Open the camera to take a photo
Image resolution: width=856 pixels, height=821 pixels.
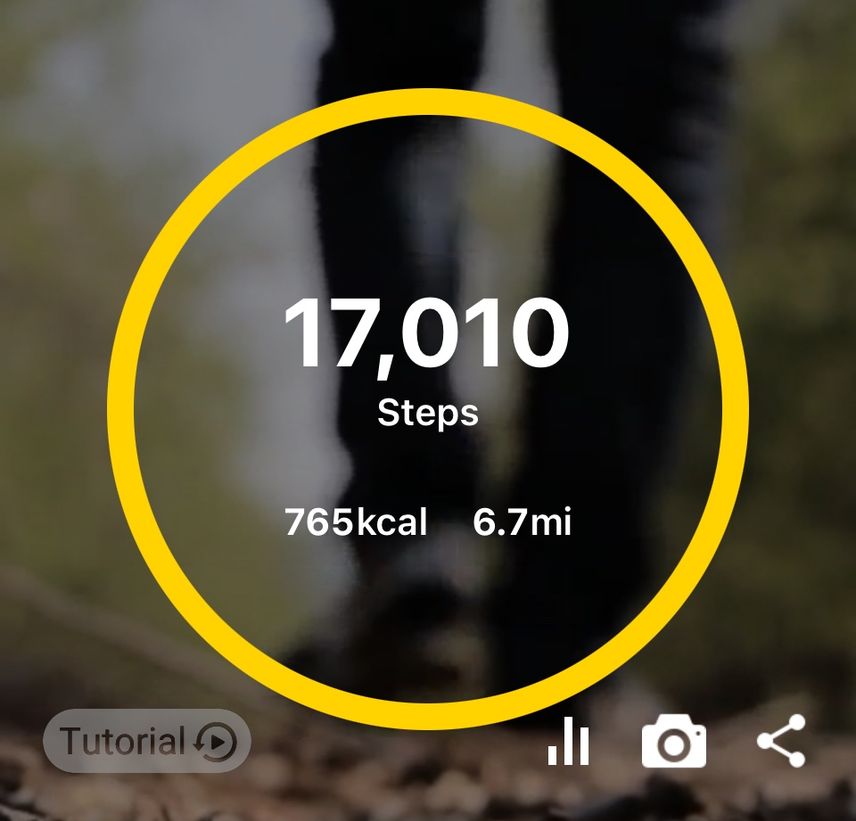click(x=674, y=742)
